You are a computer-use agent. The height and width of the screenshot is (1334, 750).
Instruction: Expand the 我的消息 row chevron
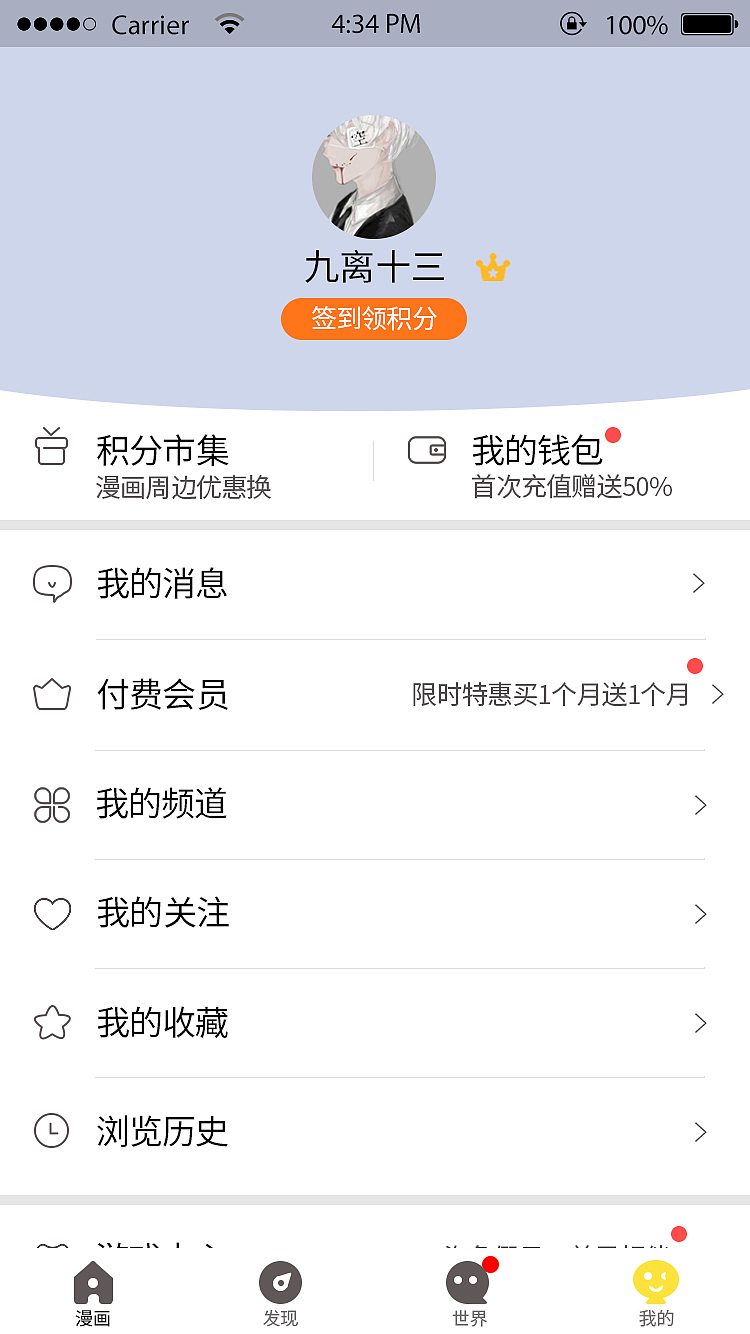700,583
